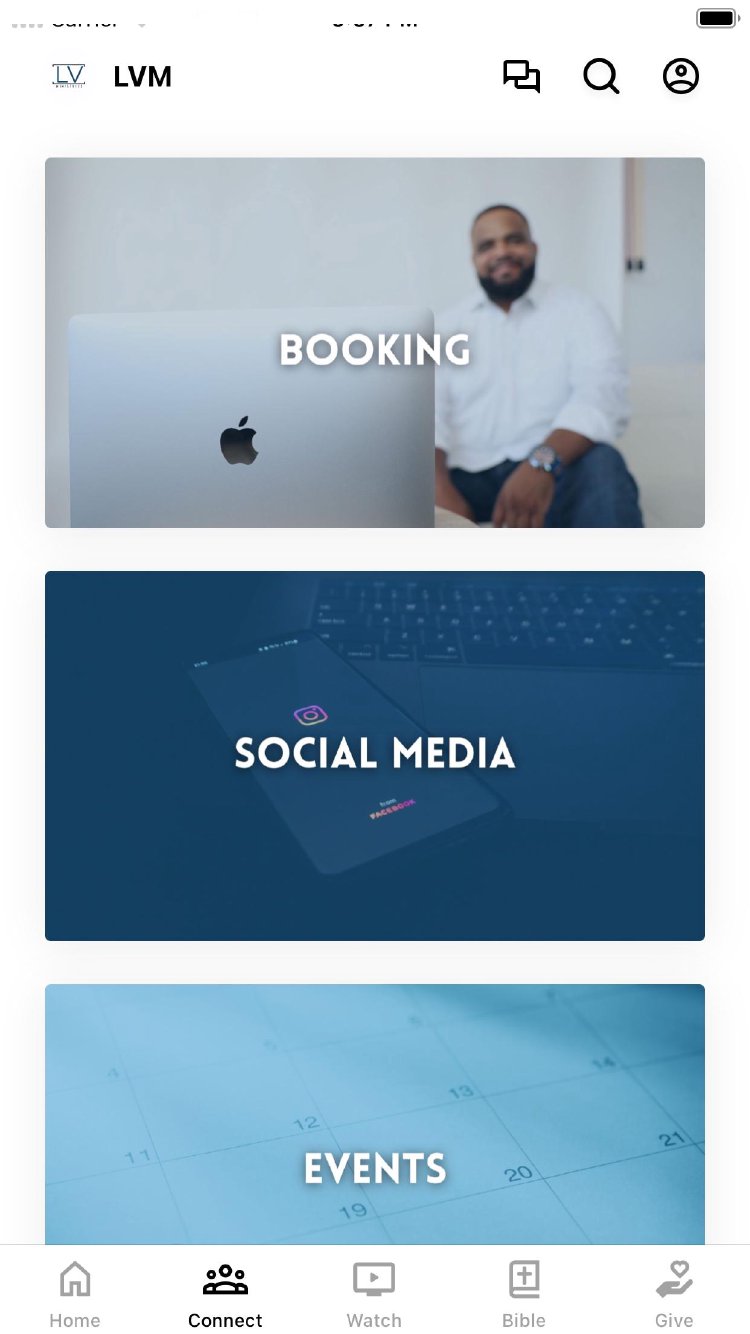
Task: Open the messages chat icon
Action: click(521, 77)
